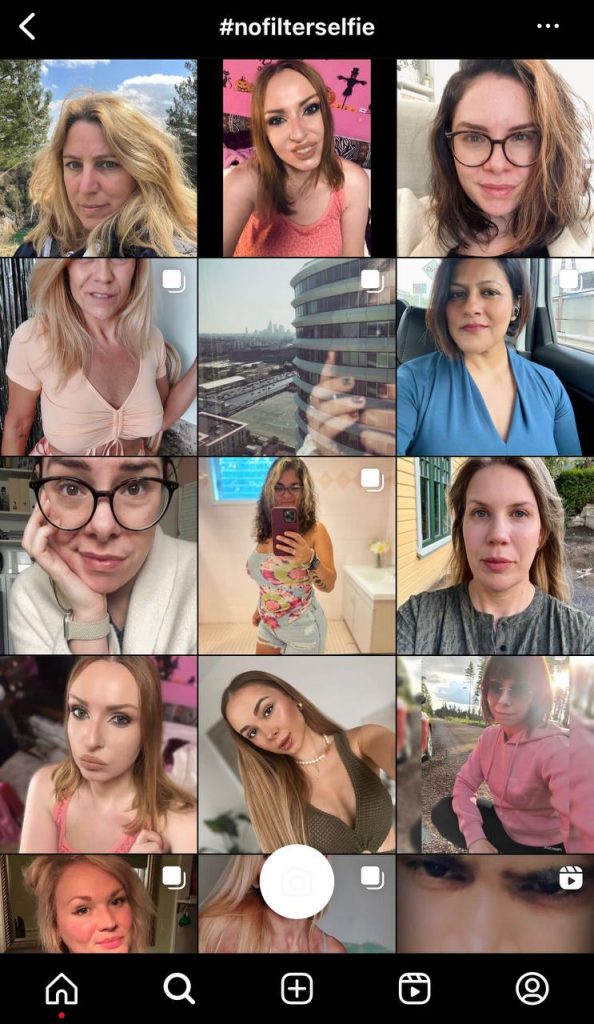Open the post with olive knit top and pearls

(x=297, y=754)
